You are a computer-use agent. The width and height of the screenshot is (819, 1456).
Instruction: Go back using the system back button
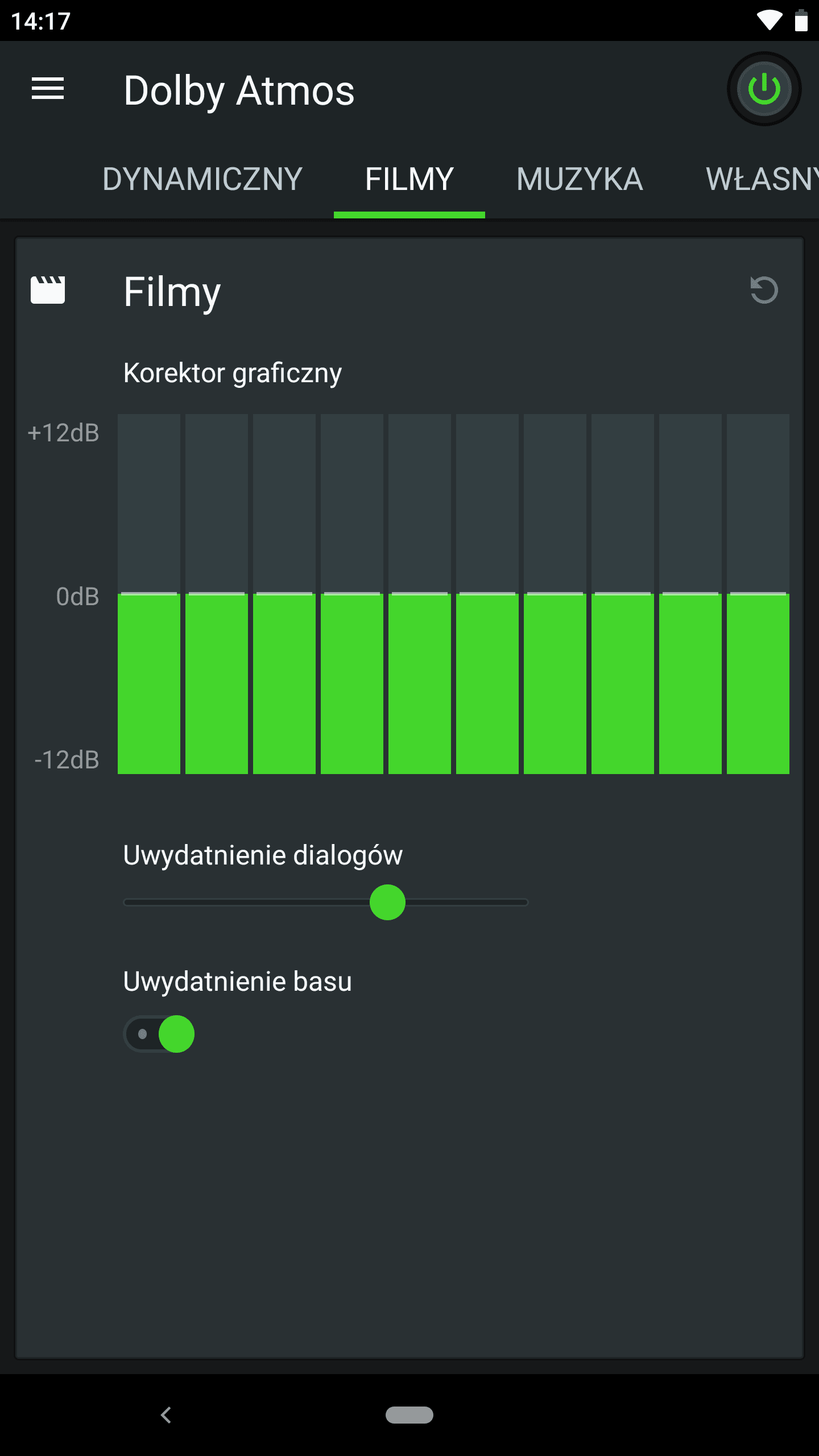[x=166, y=1414]
